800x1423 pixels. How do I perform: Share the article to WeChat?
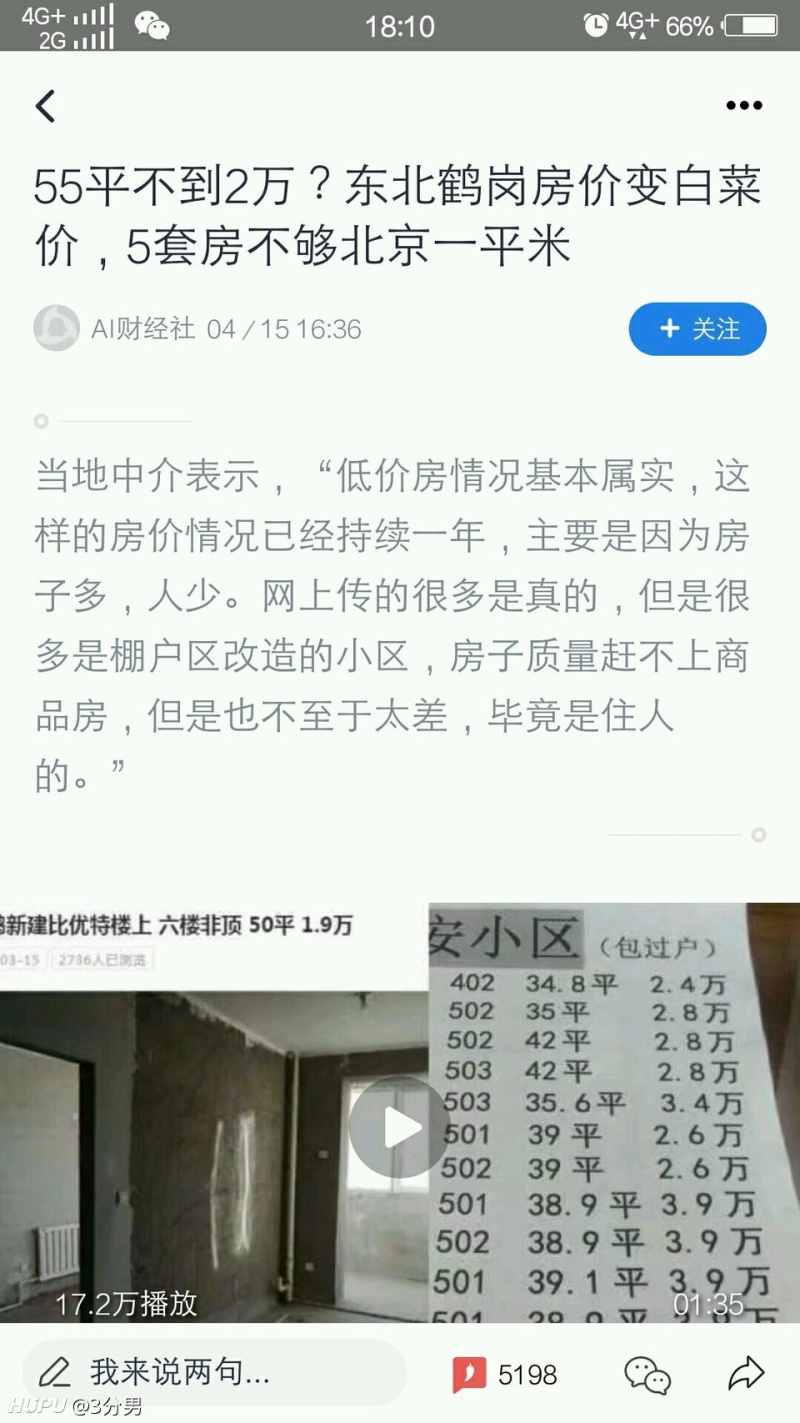pos(647,1374)
